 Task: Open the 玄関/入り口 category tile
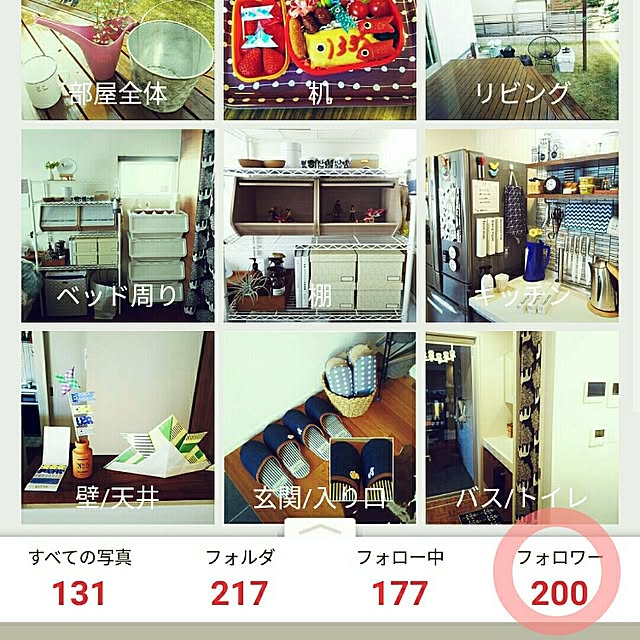coord(319,427)
